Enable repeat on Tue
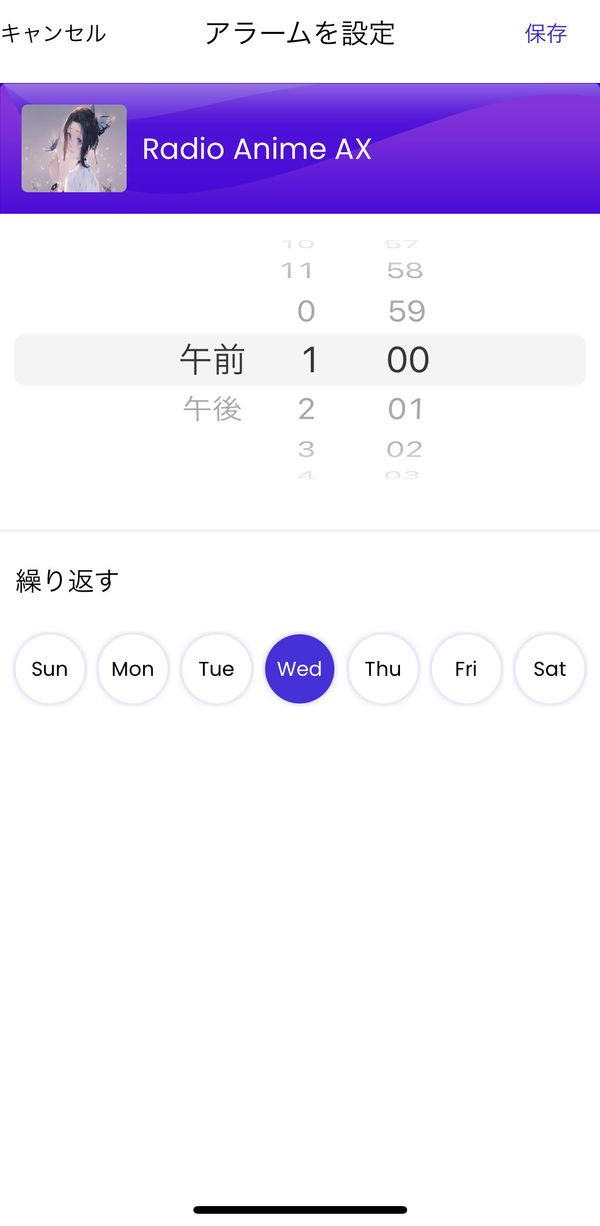The image size is (600, 1226). pyautogui.click(x=216, y=669)
